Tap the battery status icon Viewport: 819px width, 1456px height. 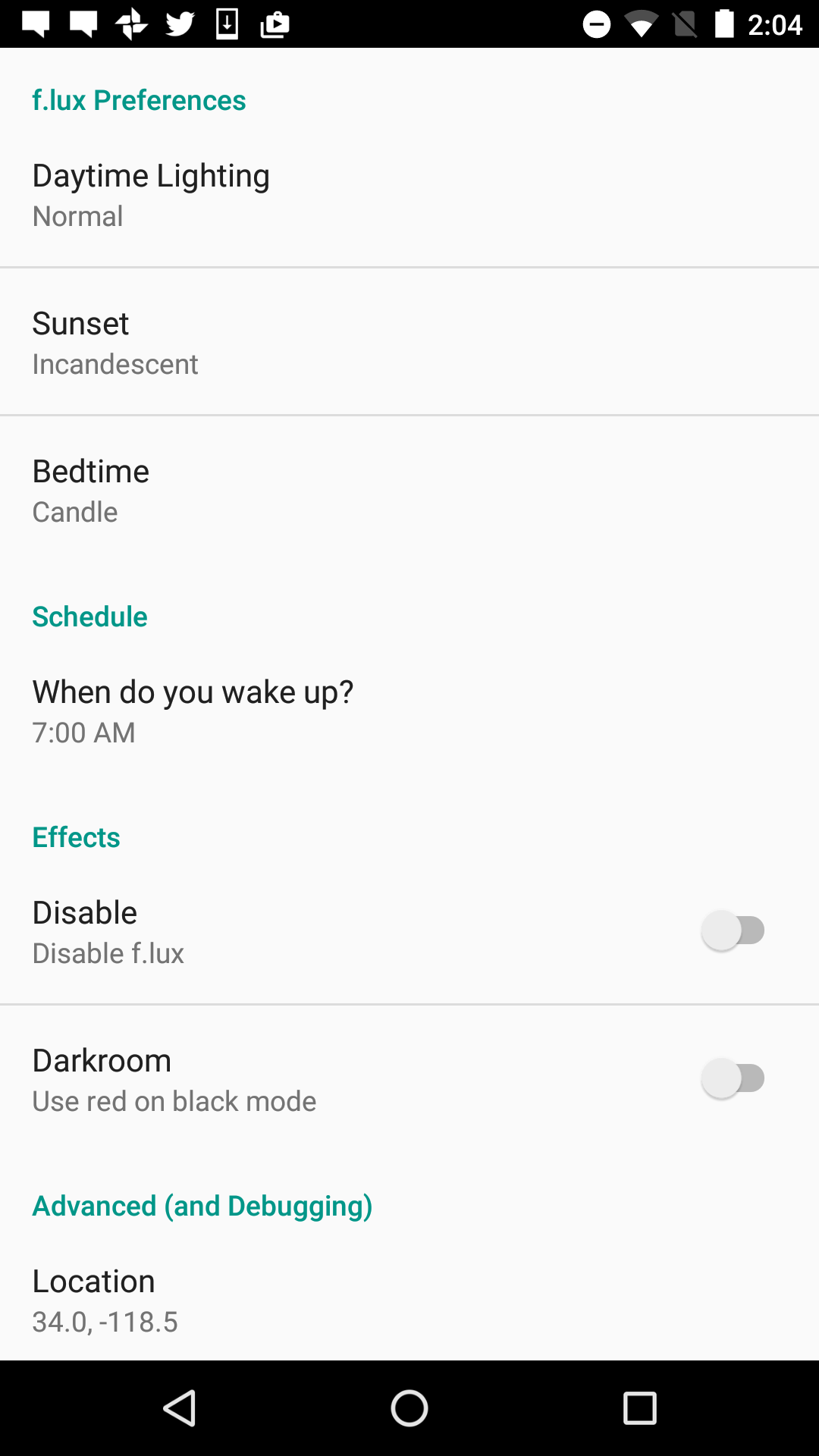[724, 24]
